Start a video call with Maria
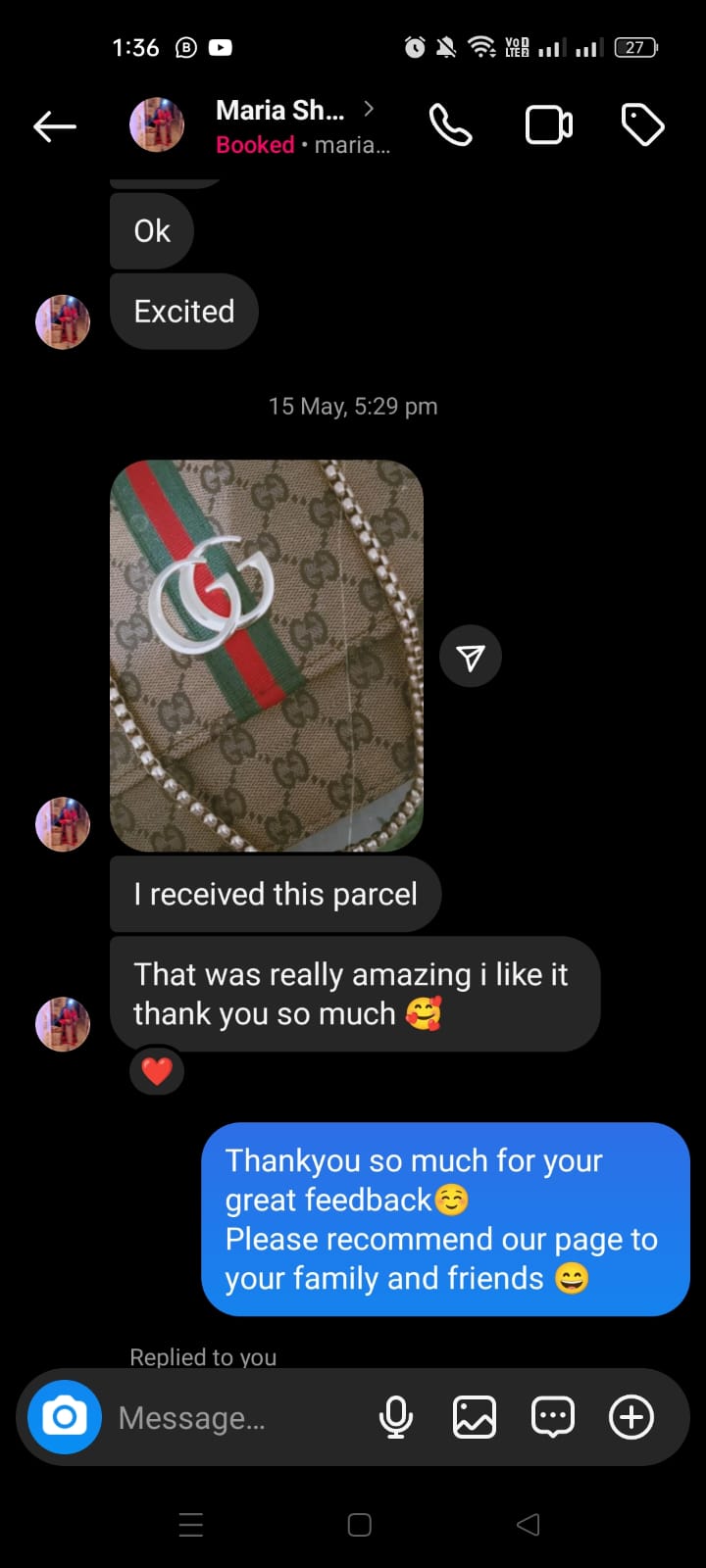The image size is (706, 1568). [549, 125]
